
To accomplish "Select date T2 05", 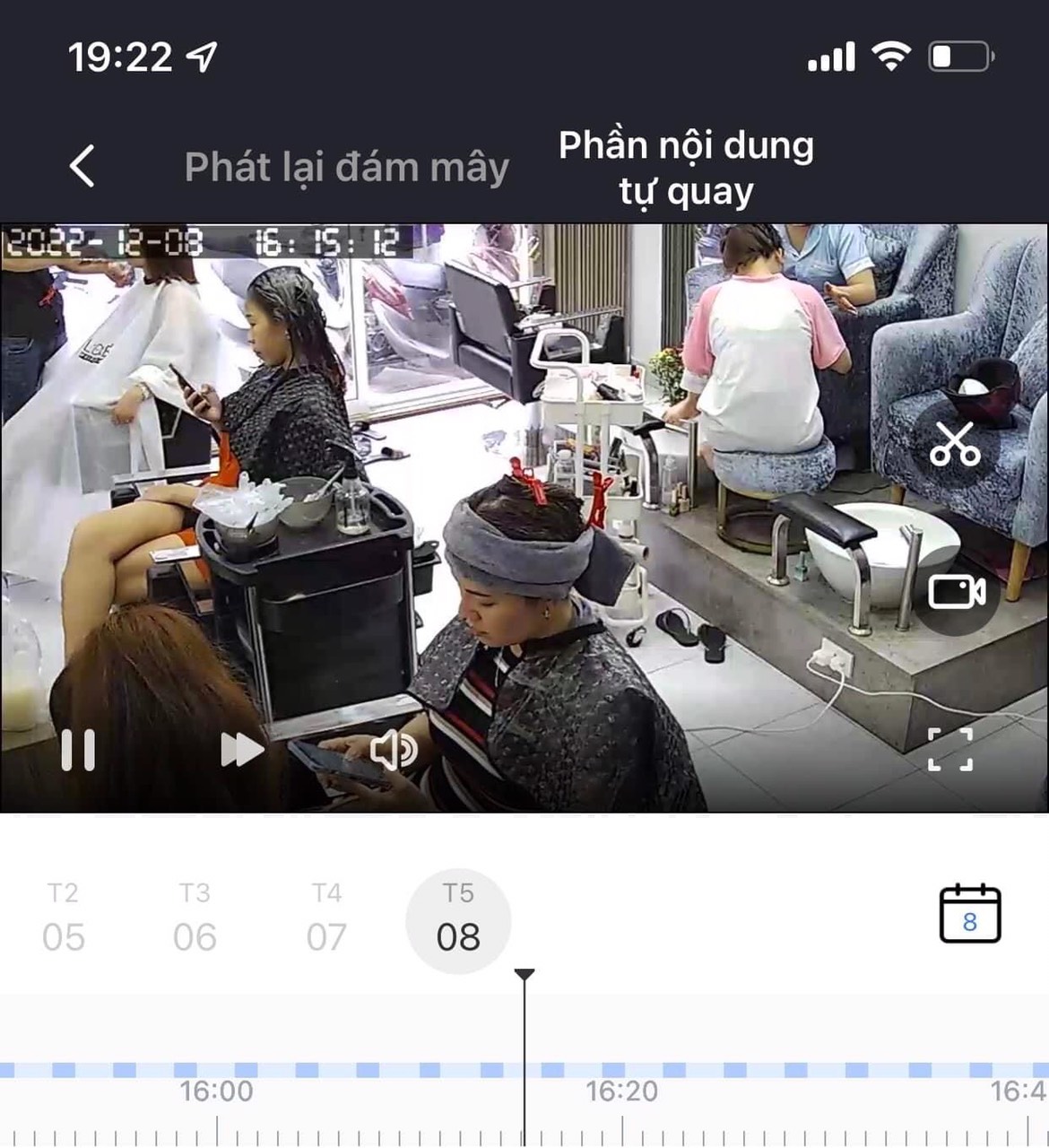I will [x=63, y=918].
